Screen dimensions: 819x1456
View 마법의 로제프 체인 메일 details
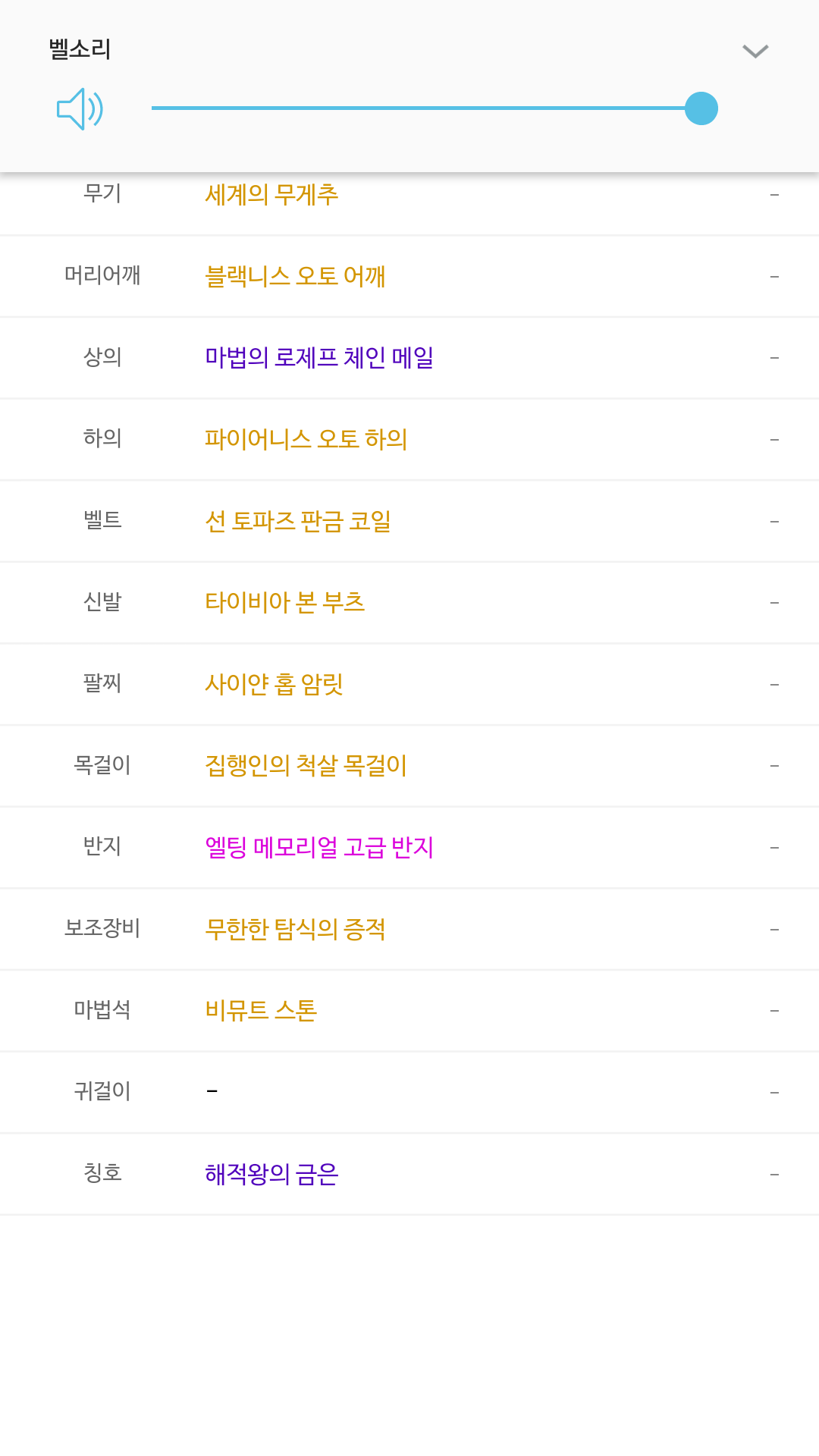[319, 357]
